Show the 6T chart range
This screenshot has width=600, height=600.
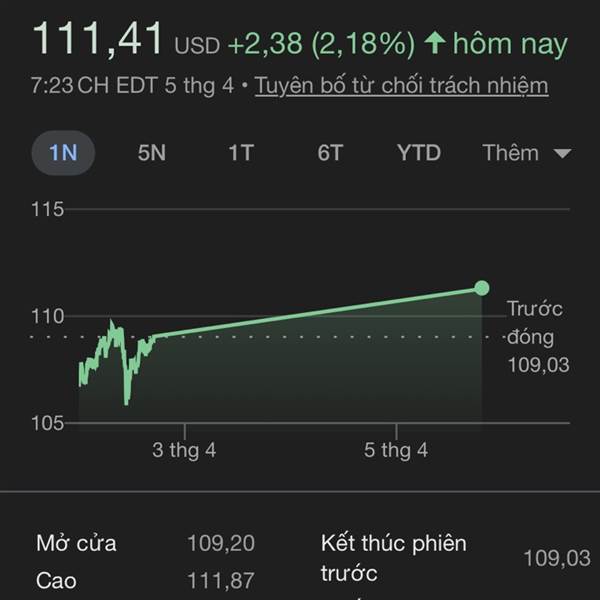tap(330, 153)
